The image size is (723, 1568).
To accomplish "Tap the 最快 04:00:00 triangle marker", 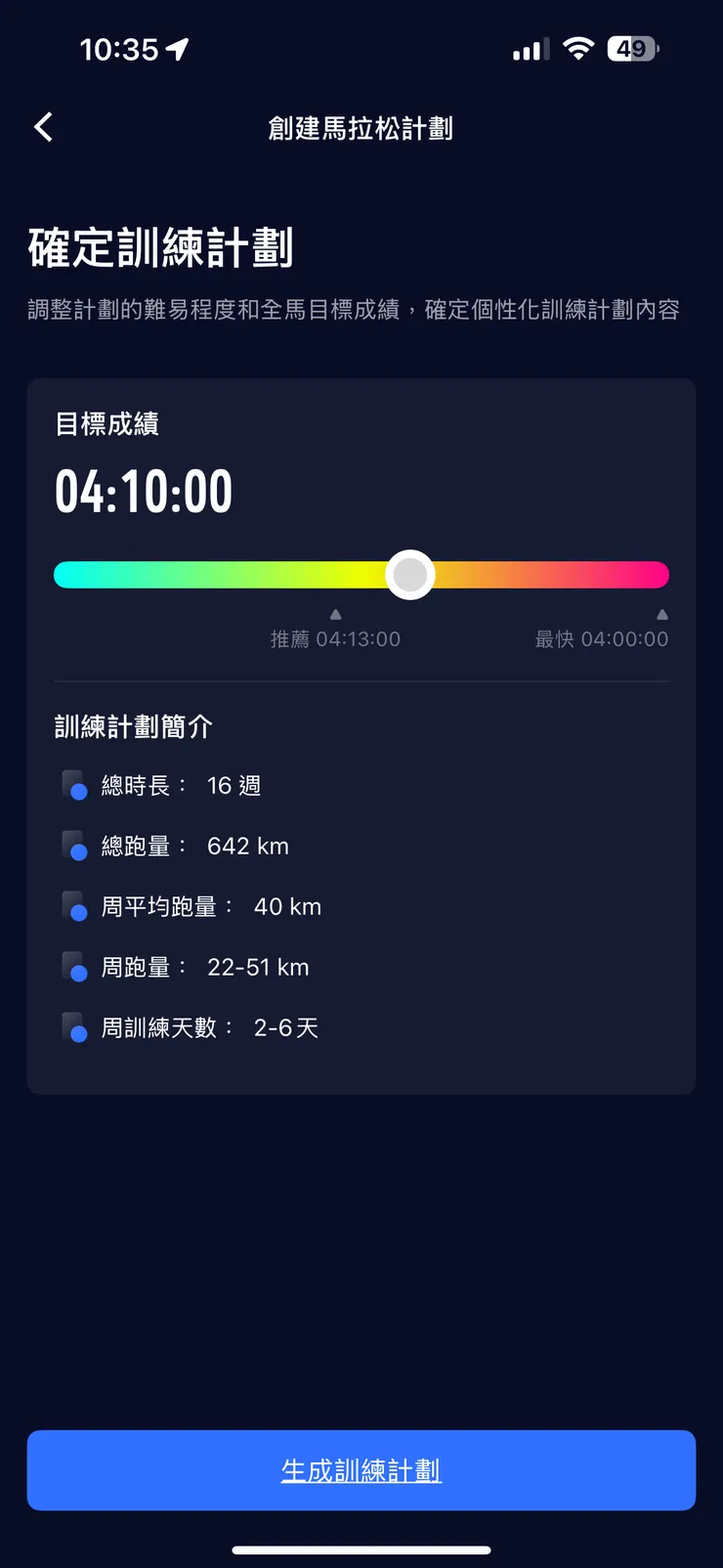I will click(x=661, y=614).
